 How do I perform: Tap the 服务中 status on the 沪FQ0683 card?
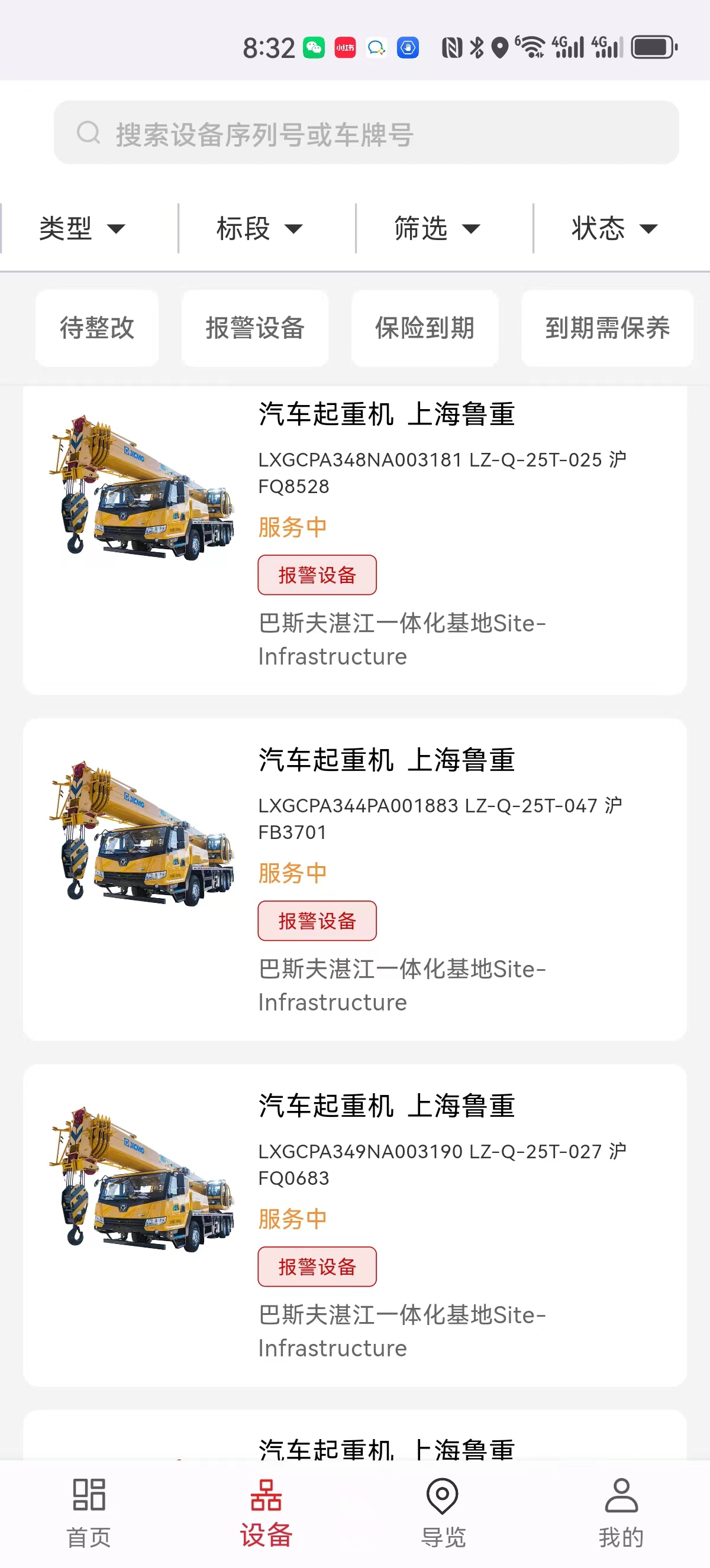pyautogui.click(x=292, y=1219)
